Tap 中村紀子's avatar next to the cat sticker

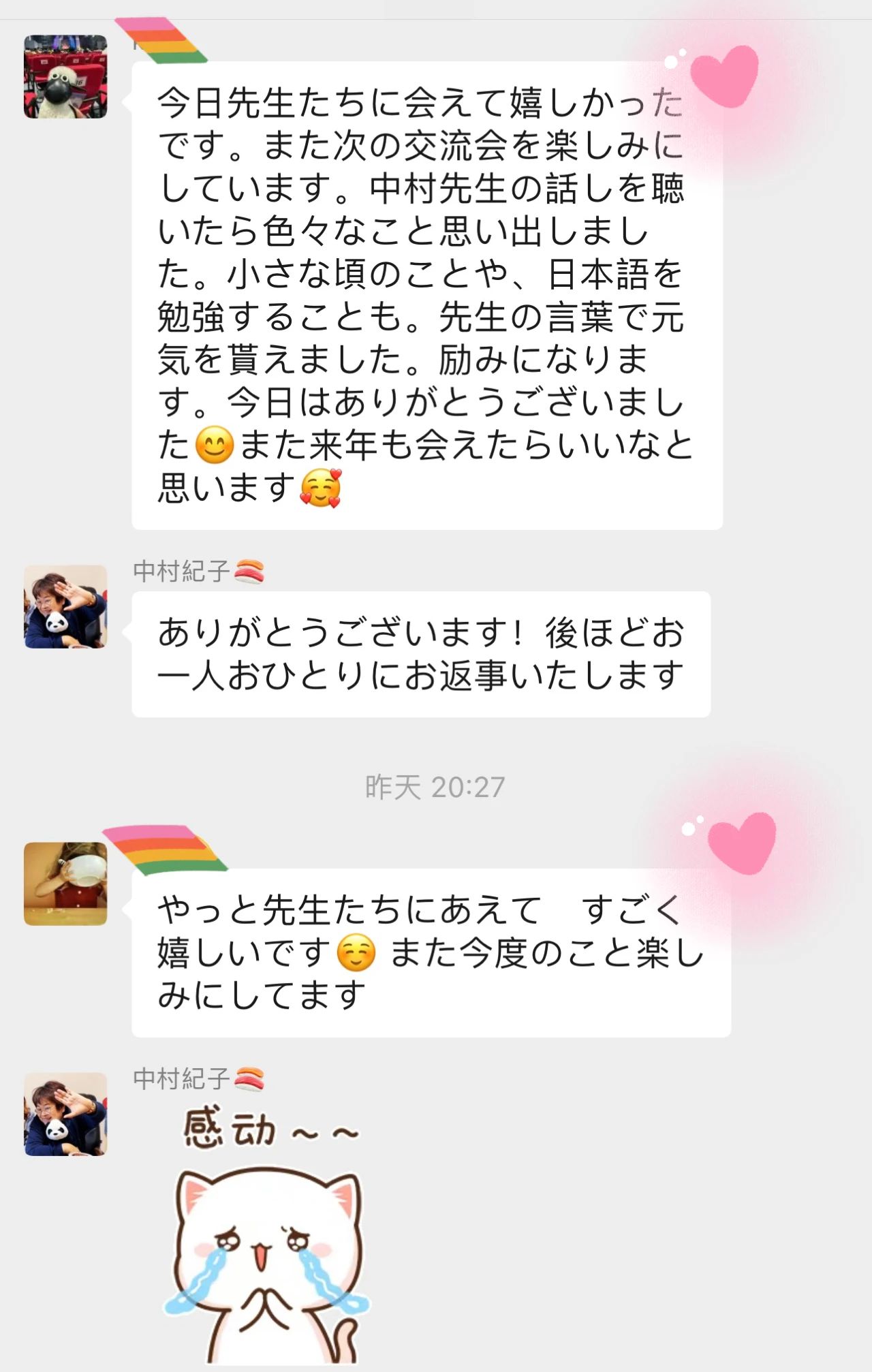pos(65,1114)
